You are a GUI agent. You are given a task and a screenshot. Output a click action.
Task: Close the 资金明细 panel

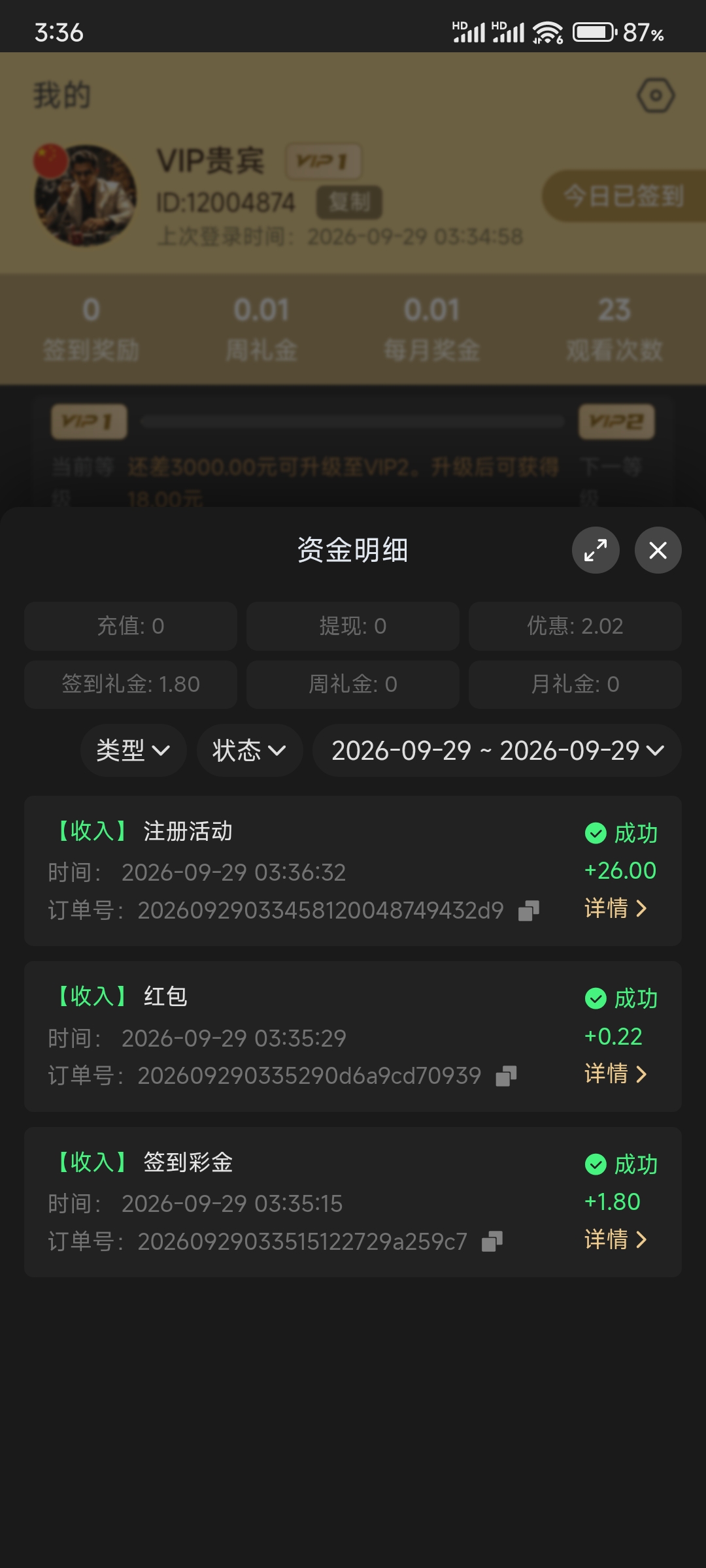point(658,550)
